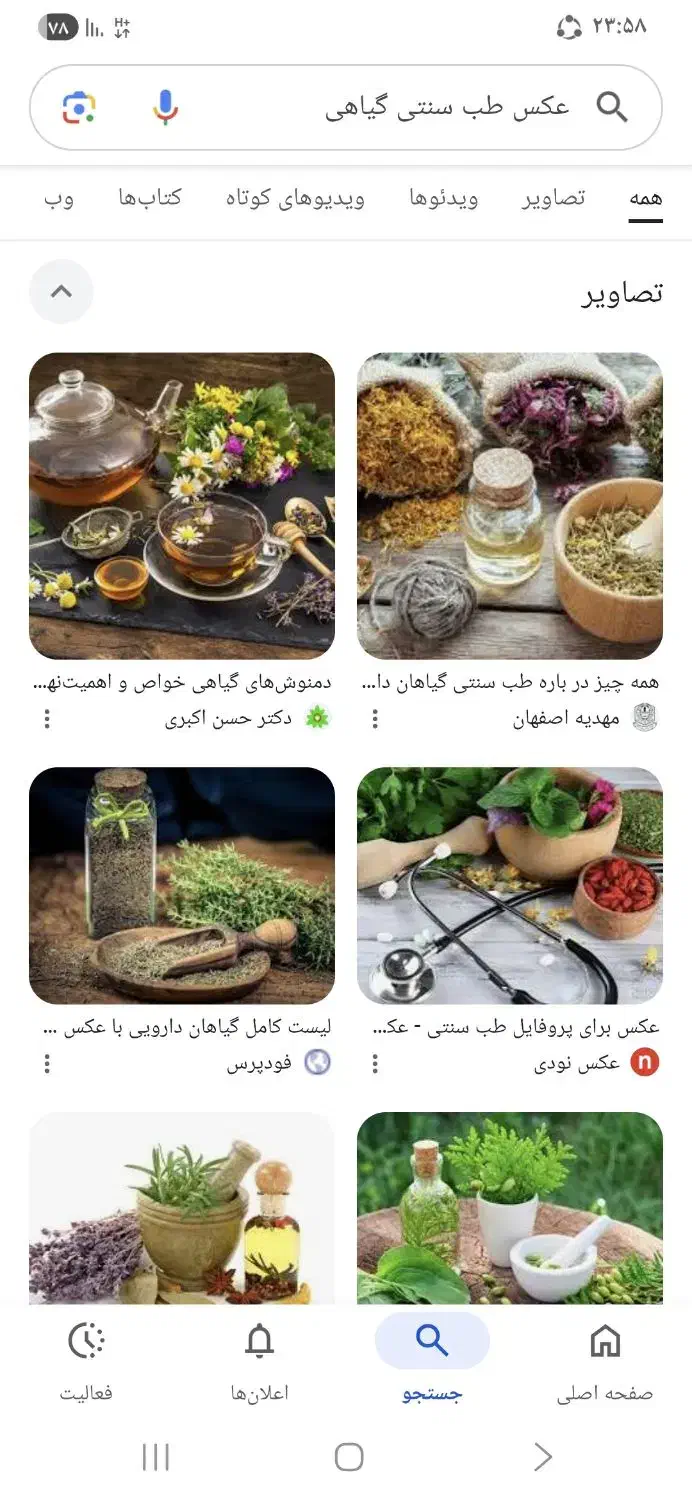This screenshot has width=692, height=1500.
Task: Switch to the وب tab
Action: [58, 198]
